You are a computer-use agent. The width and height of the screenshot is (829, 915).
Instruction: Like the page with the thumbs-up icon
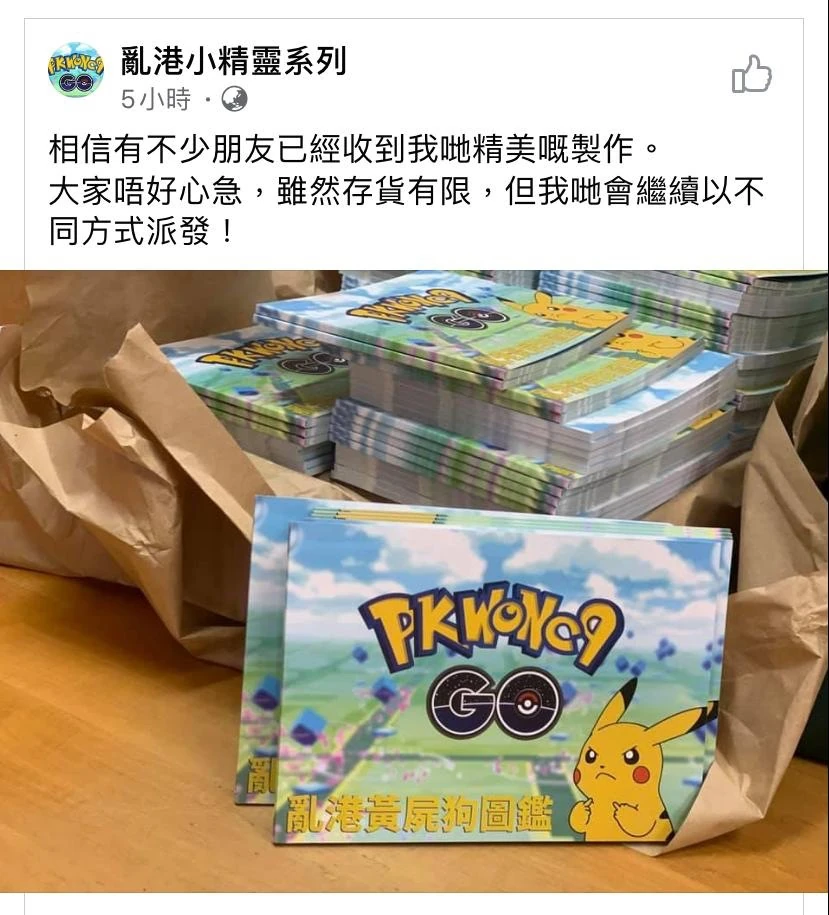[x=751, y=74]
